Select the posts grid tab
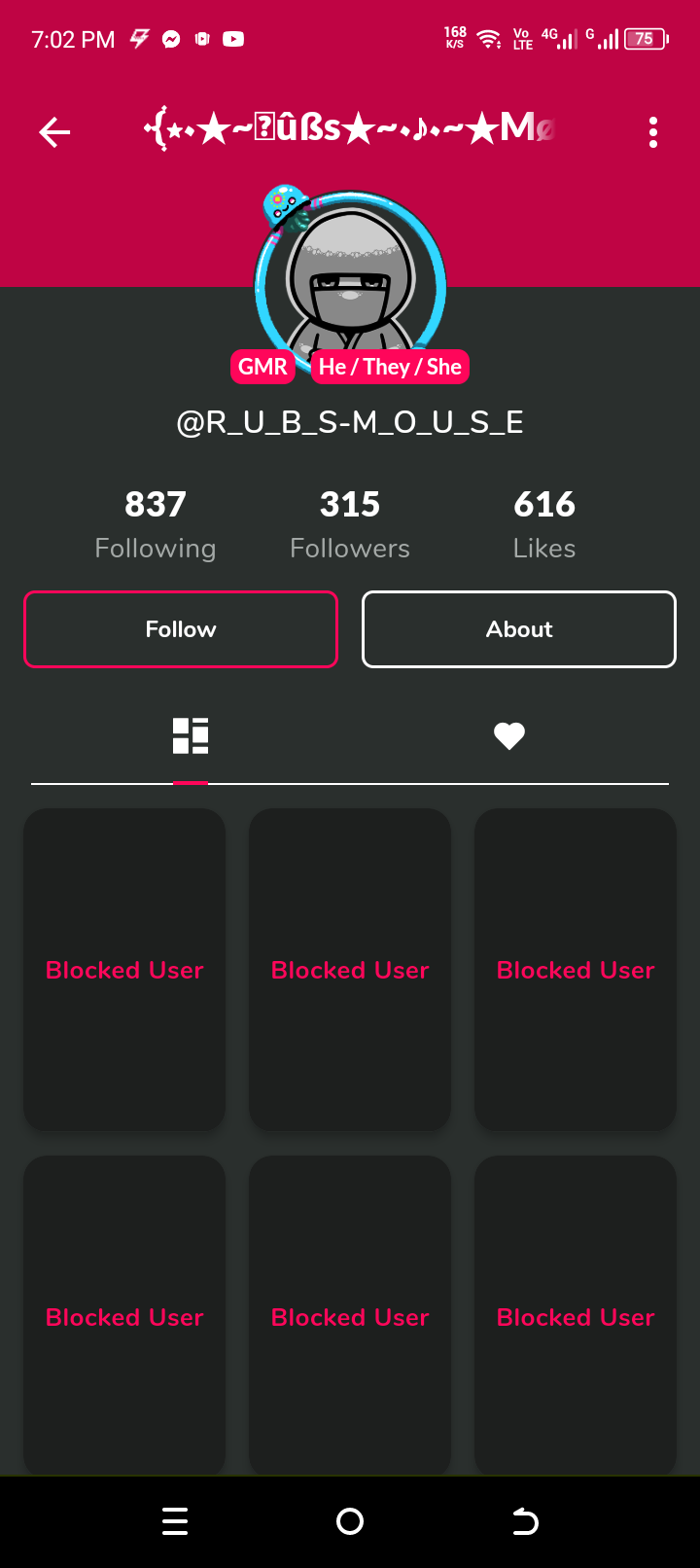This screenshot has height=1568, width=700. pos(191,736)
